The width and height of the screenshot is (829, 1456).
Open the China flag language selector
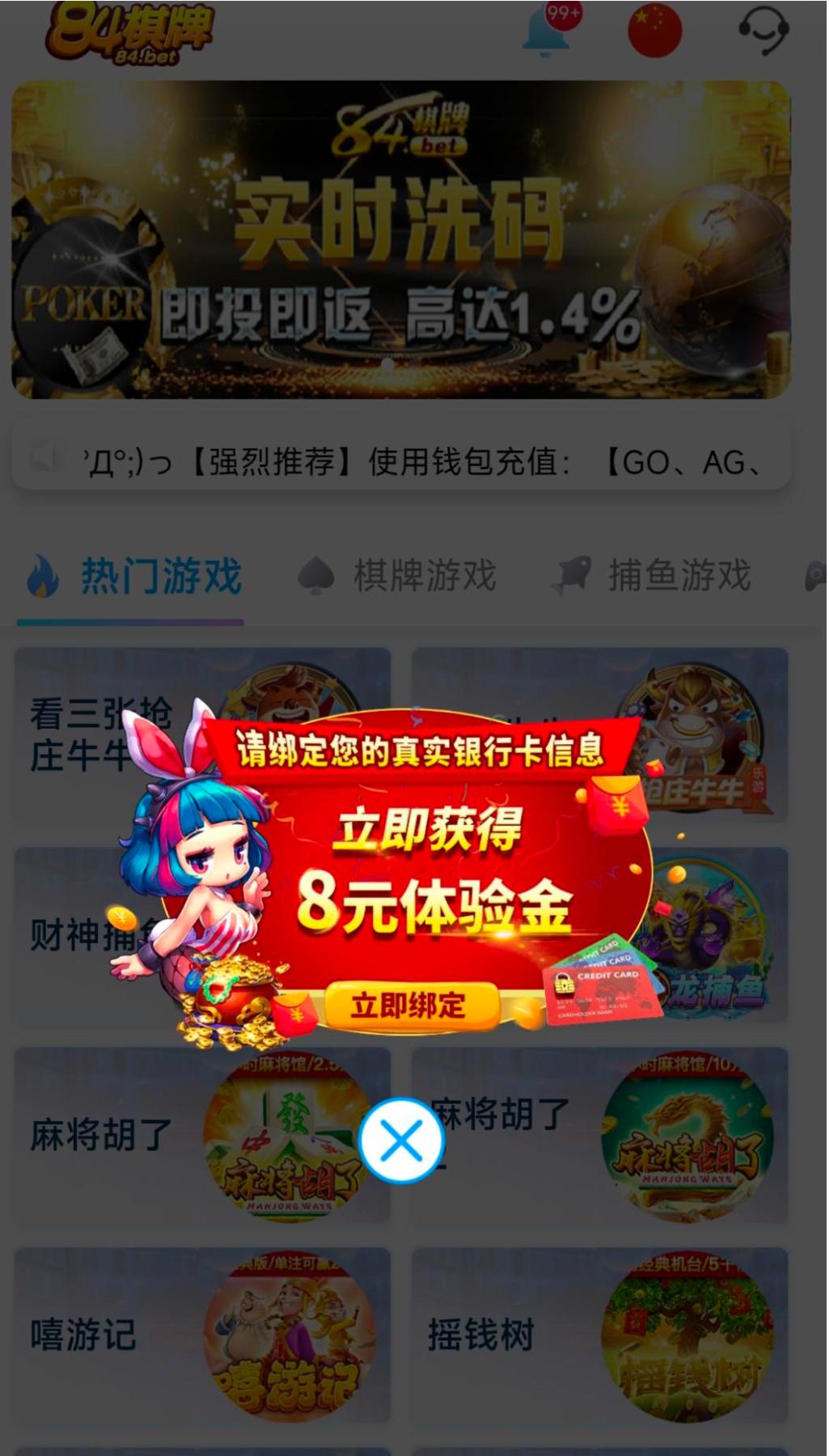click(x=654, y=31)
